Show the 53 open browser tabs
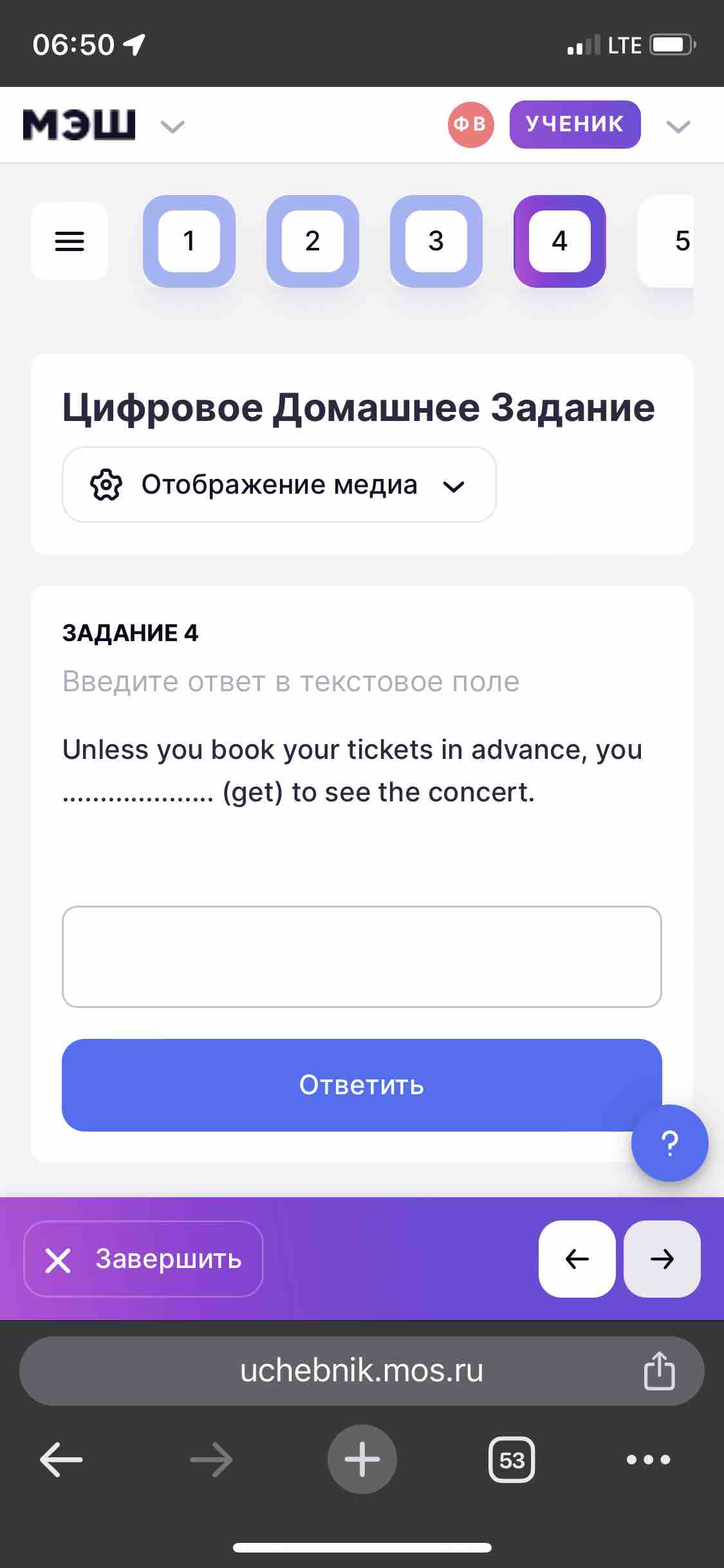 pyautogui.click(x=512, y=1459)
